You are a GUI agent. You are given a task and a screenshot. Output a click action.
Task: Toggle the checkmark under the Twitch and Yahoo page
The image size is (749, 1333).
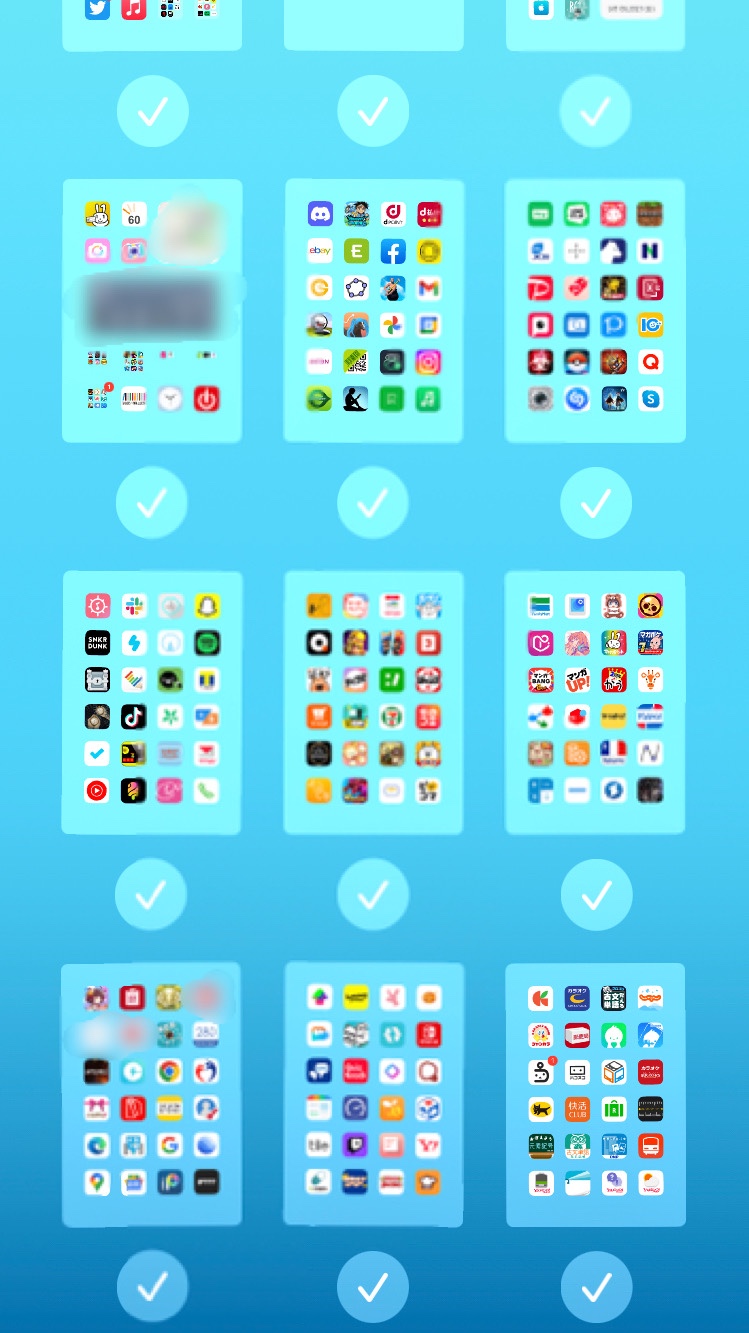tap(373, 1287)
